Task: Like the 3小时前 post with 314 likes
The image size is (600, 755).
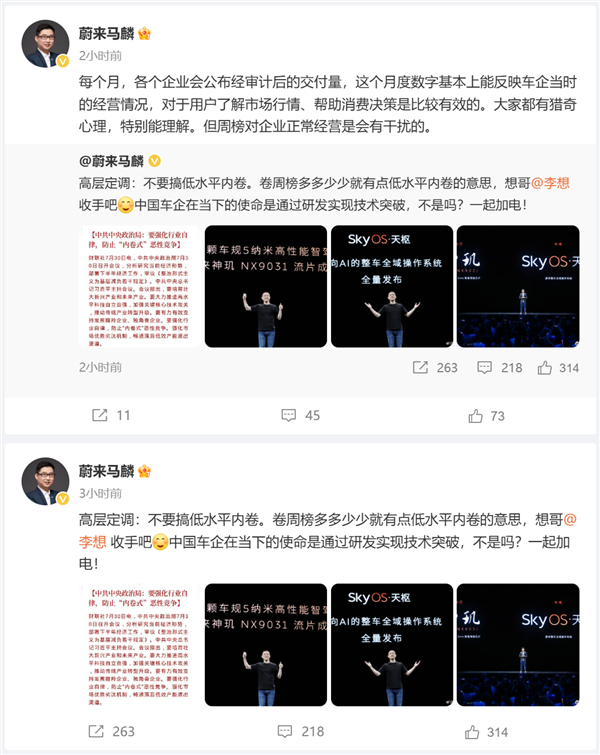Action: [488, 732]
